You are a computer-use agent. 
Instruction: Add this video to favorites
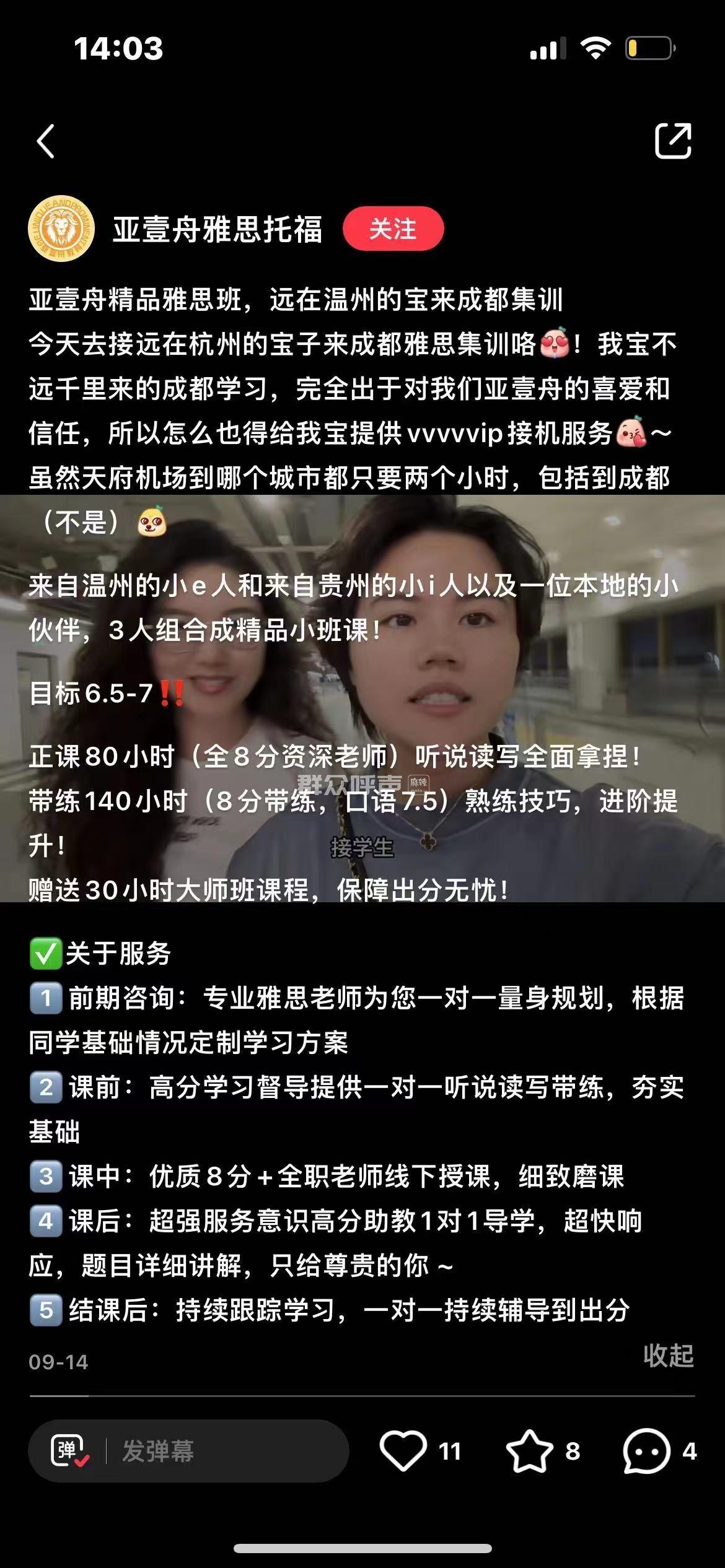pyautogui.click(x=530, y=1451)
